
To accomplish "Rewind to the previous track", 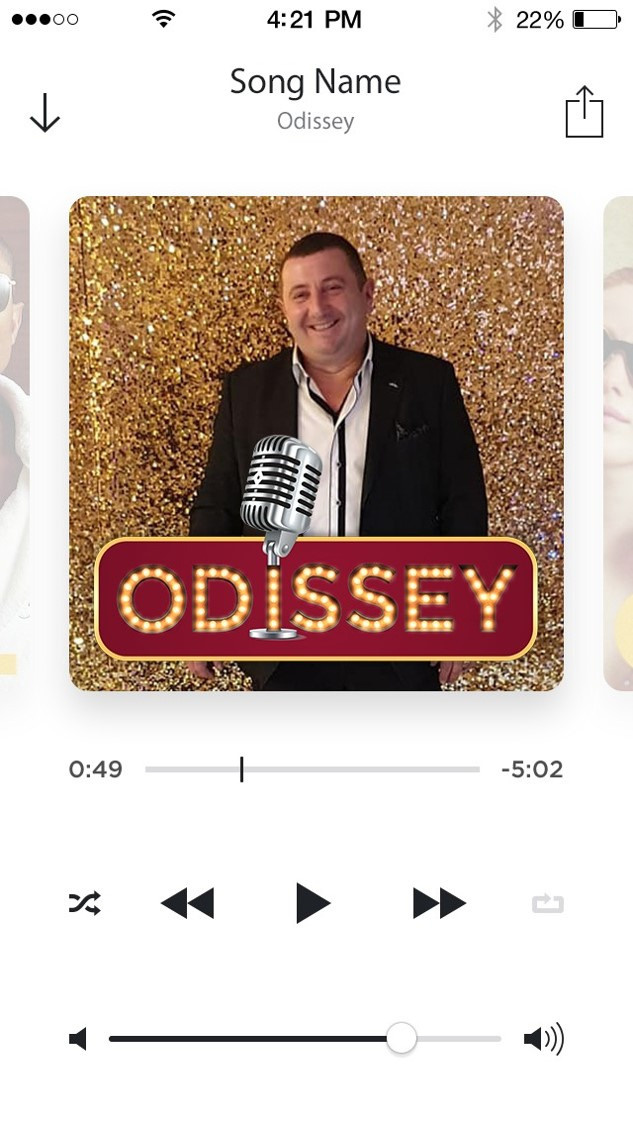I will tap(187, 904).
